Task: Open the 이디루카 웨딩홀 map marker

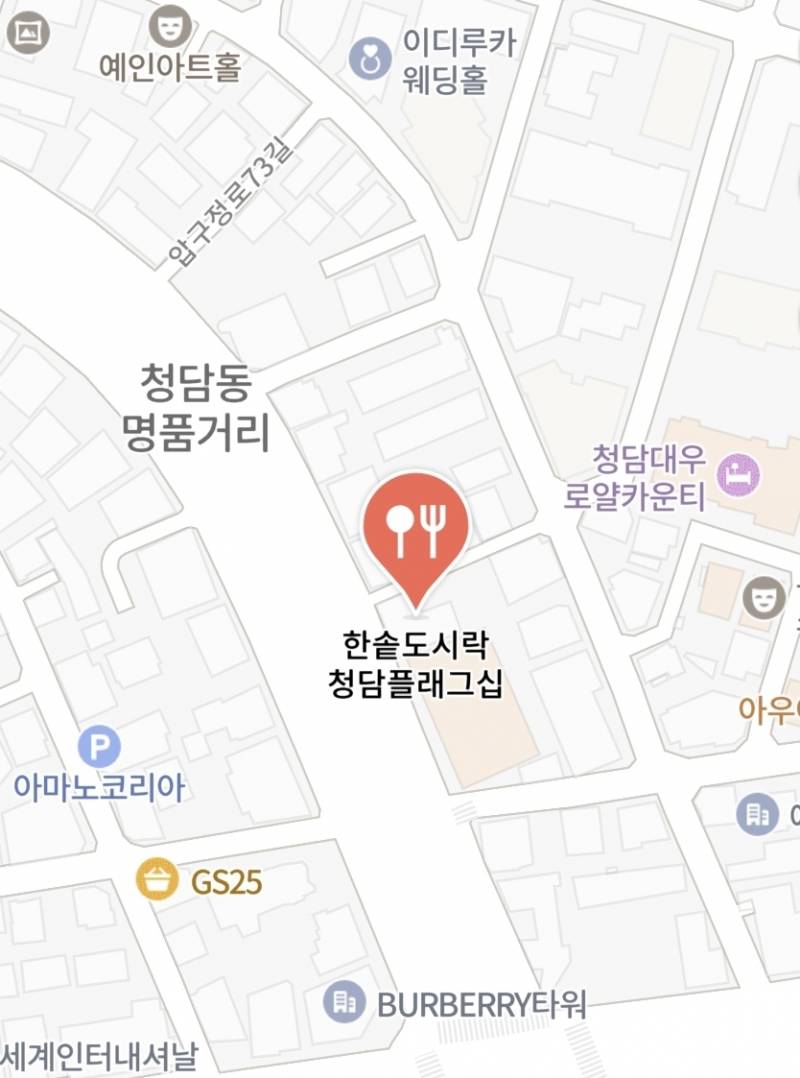Action: click(x=369, y=58)
